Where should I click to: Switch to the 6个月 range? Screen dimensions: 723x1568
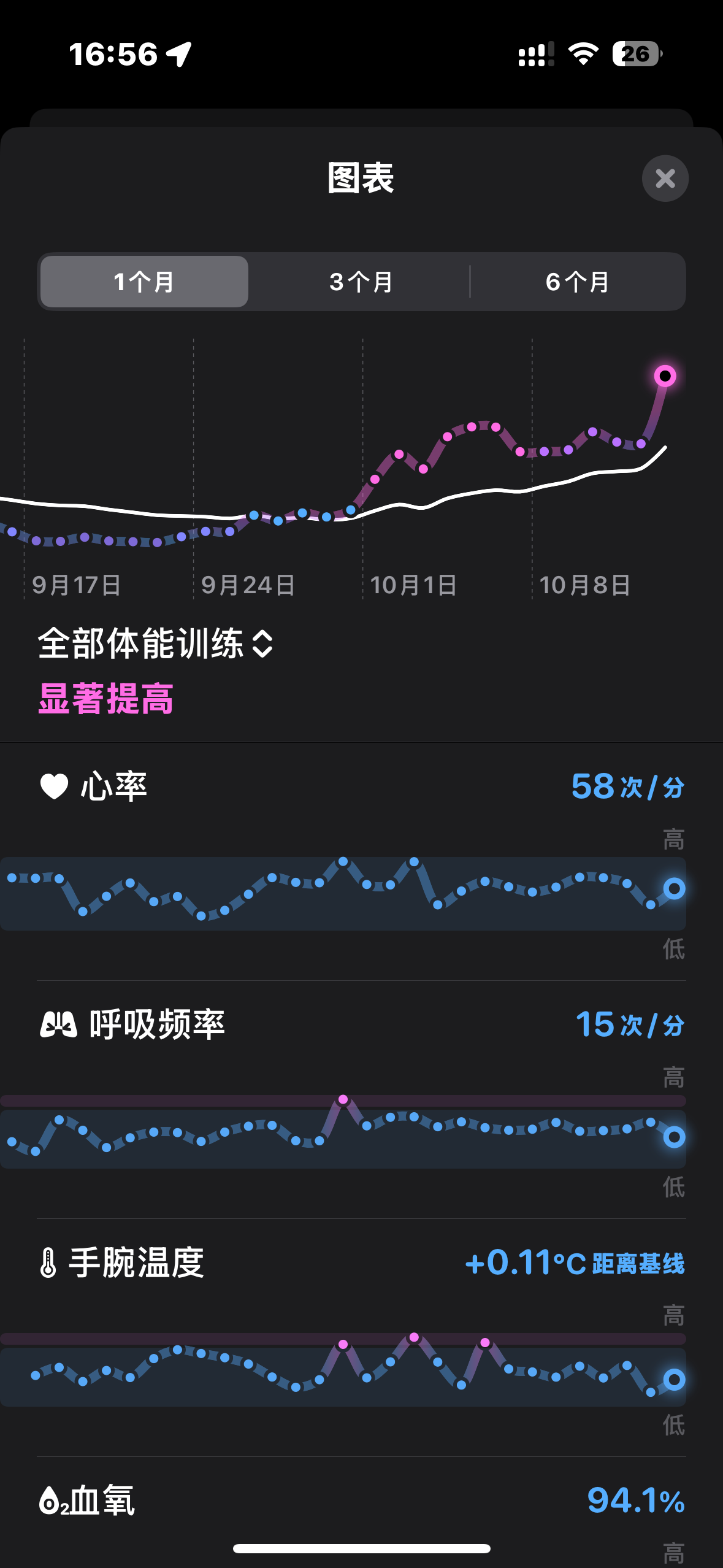pos(577,282)
